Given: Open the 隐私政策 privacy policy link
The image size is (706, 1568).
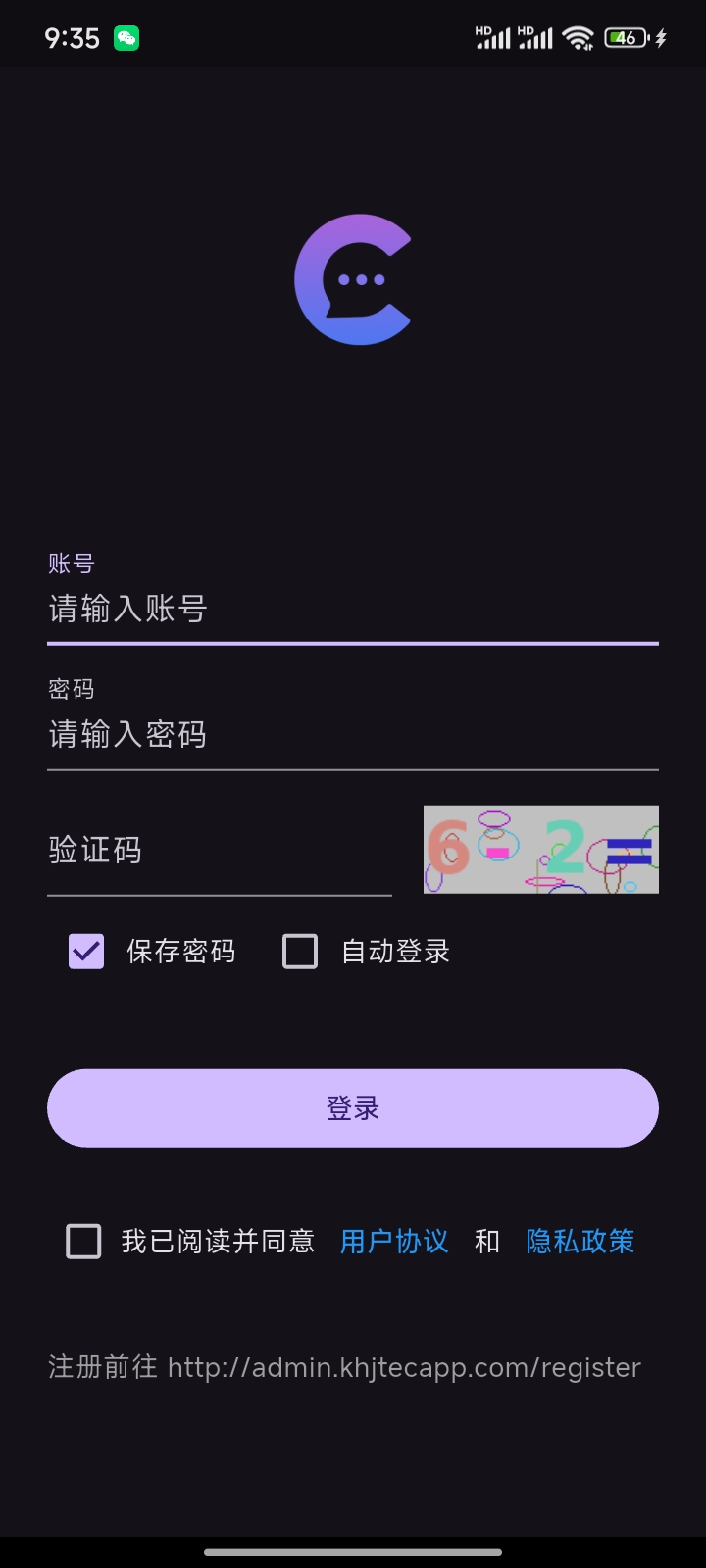Looking at the screenshot, I should click(x=580, y=1241).
